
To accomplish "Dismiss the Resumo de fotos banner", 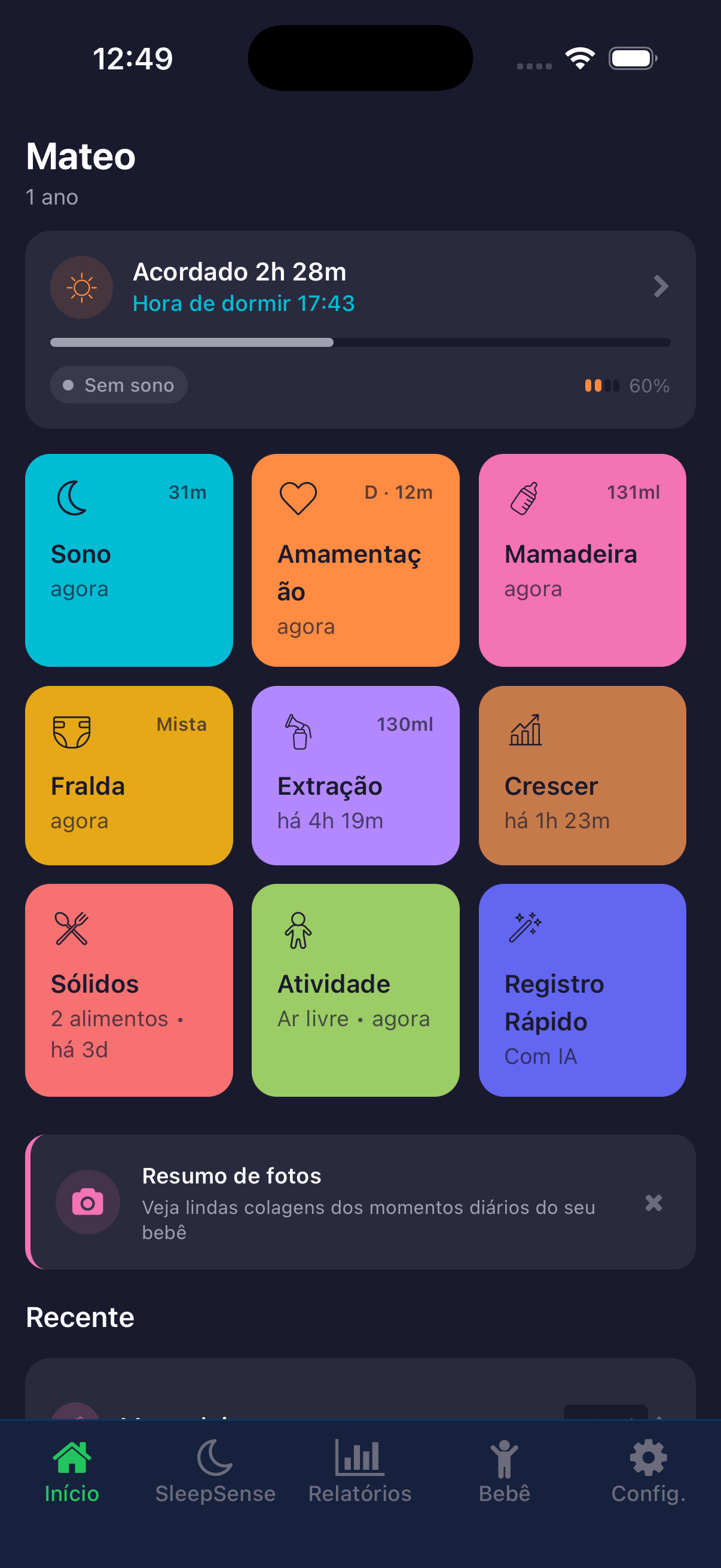I will [653, 1202].
